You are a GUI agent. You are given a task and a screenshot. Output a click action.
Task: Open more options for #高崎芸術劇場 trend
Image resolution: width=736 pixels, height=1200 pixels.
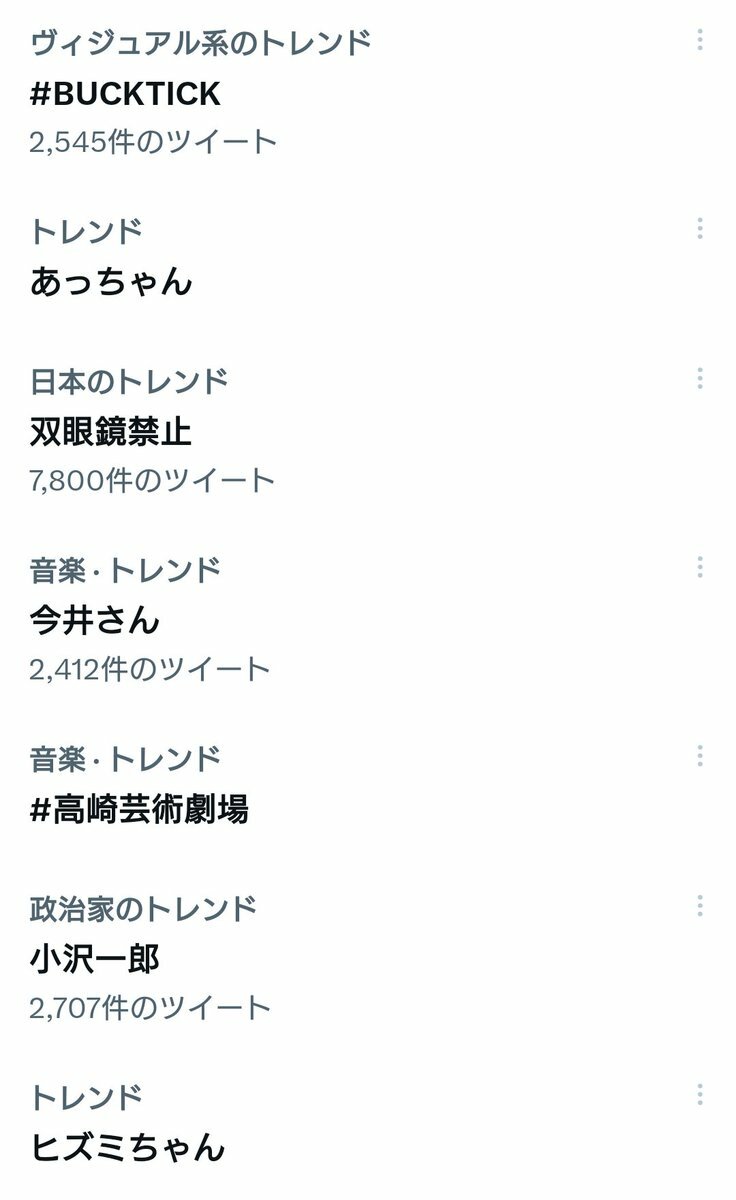700,756
